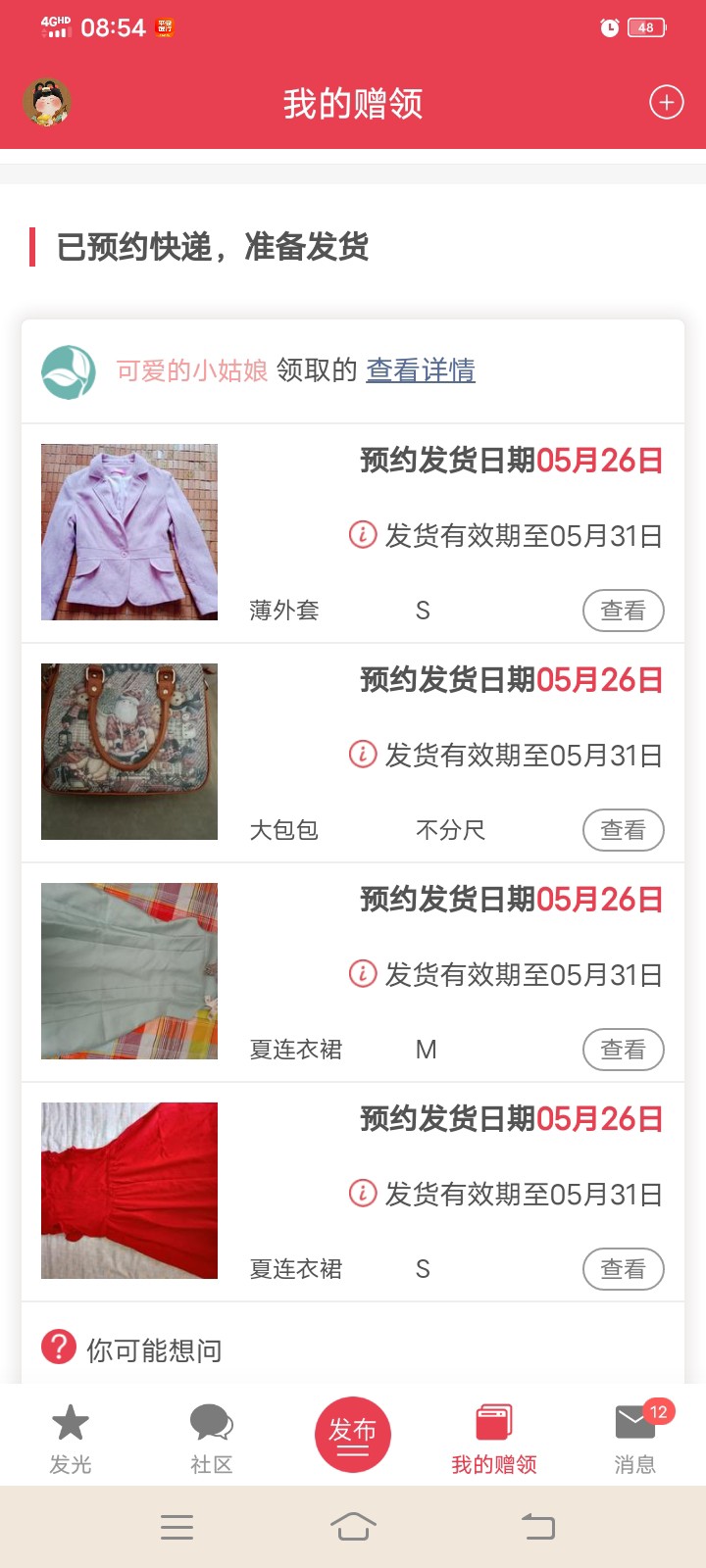This screenshot has width=706, height=1568.
Task: Tap 查看 button for 薄外套
Action: [623, 611]
